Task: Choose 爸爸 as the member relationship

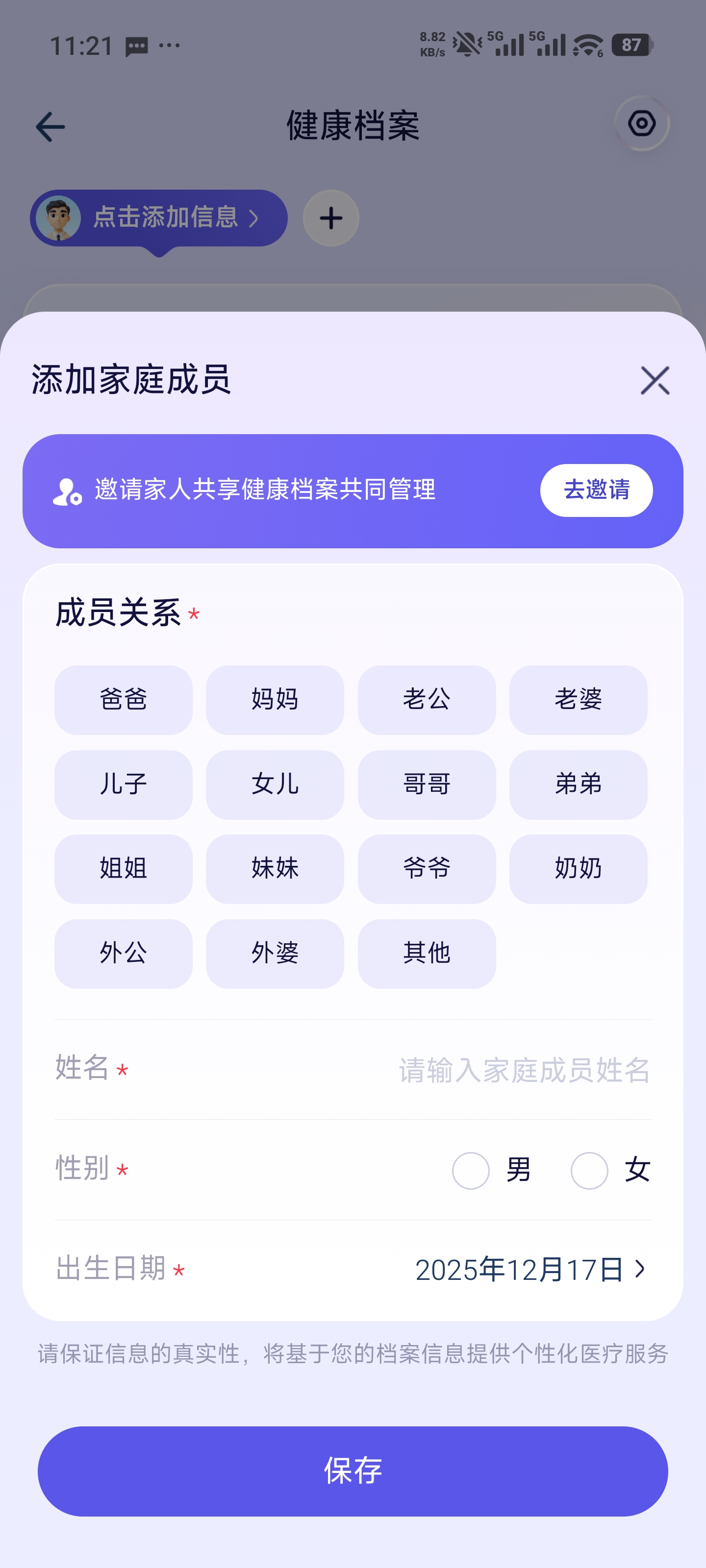Action: click(x=123, y=699)
